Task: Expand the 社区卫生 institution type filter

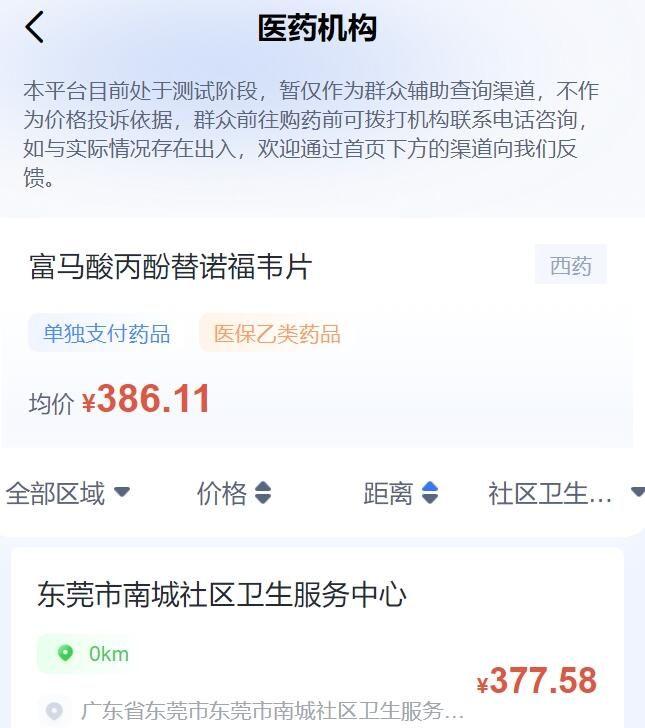Action: [x=565, y=493]
